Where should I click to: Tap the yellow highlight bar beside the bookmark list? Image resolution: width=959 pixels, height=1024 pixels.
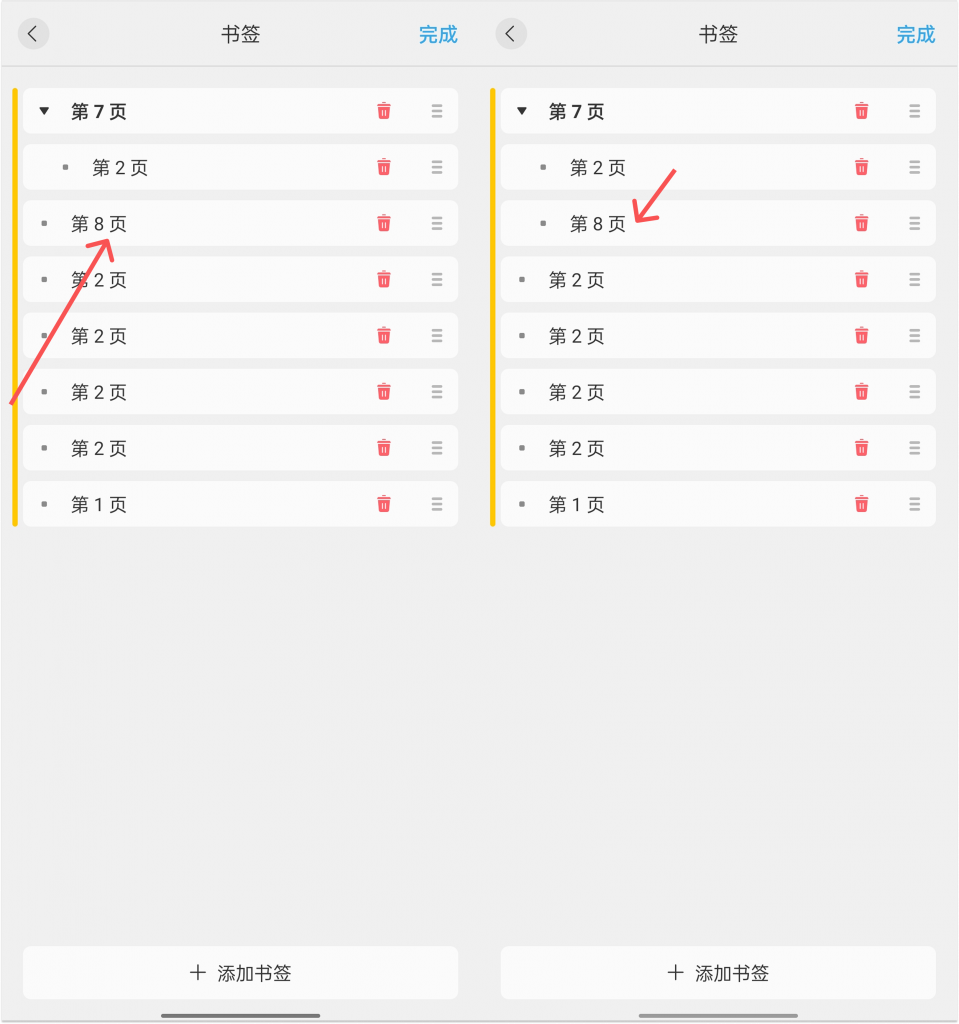point(14,300)
